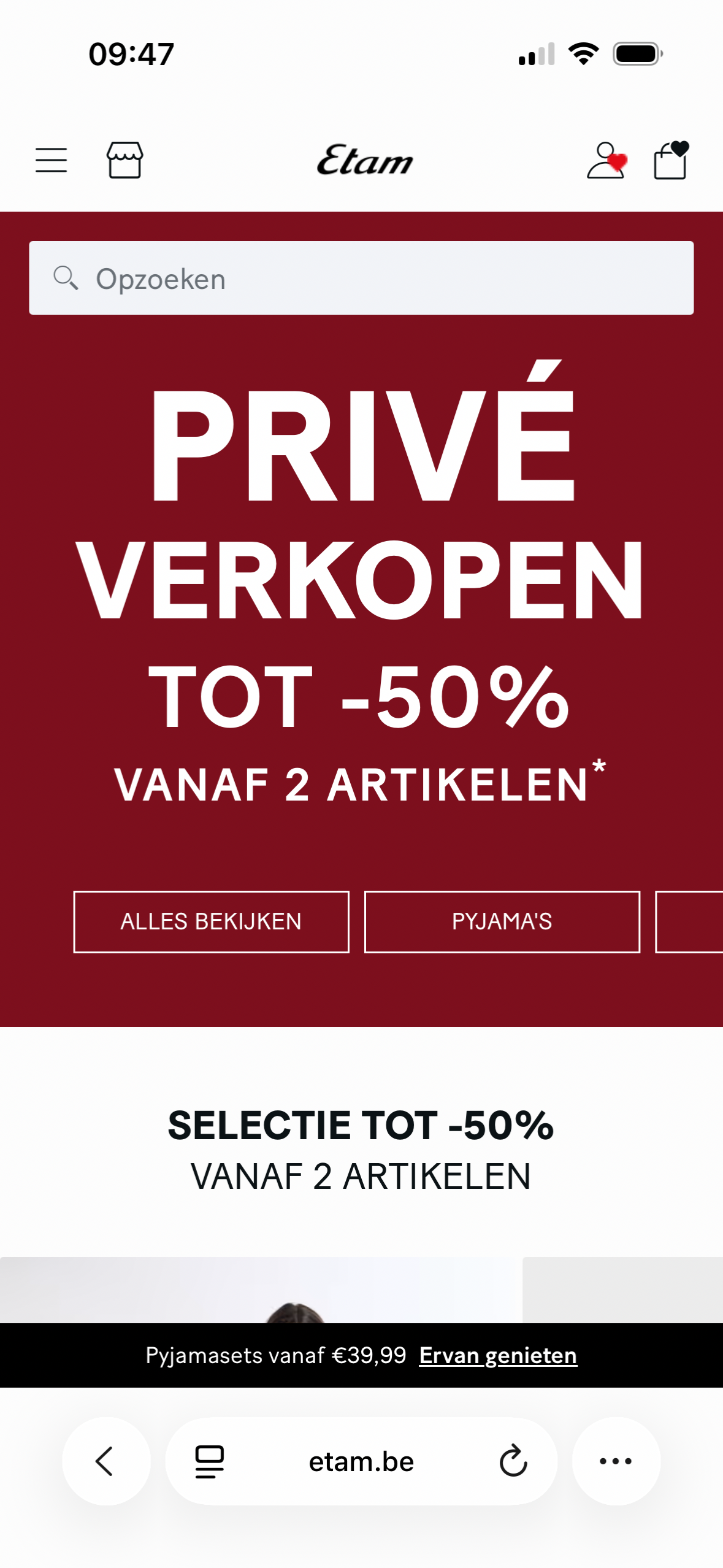The image size is (723, 1568).
Task: Tap the page settings icon in address bar
Action: [x=208, y=1462]
